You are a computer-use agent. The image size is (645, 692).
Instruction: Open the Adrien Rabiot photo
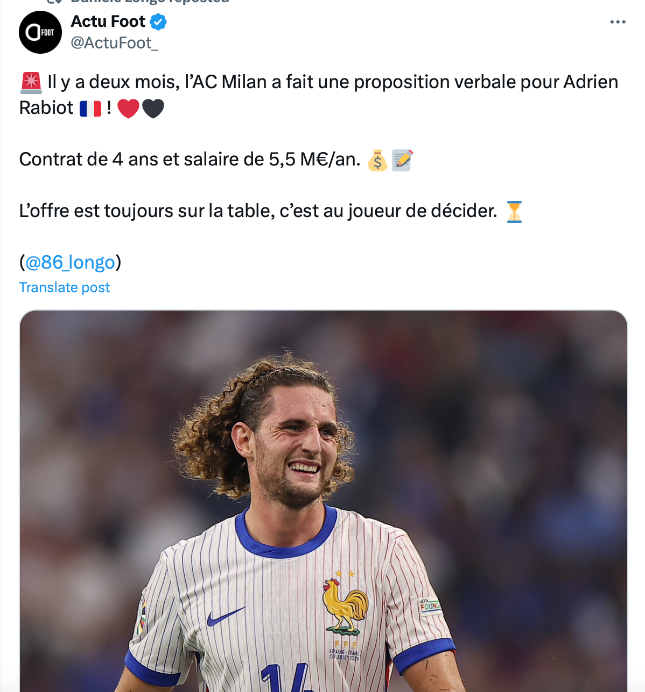(323, 500)
